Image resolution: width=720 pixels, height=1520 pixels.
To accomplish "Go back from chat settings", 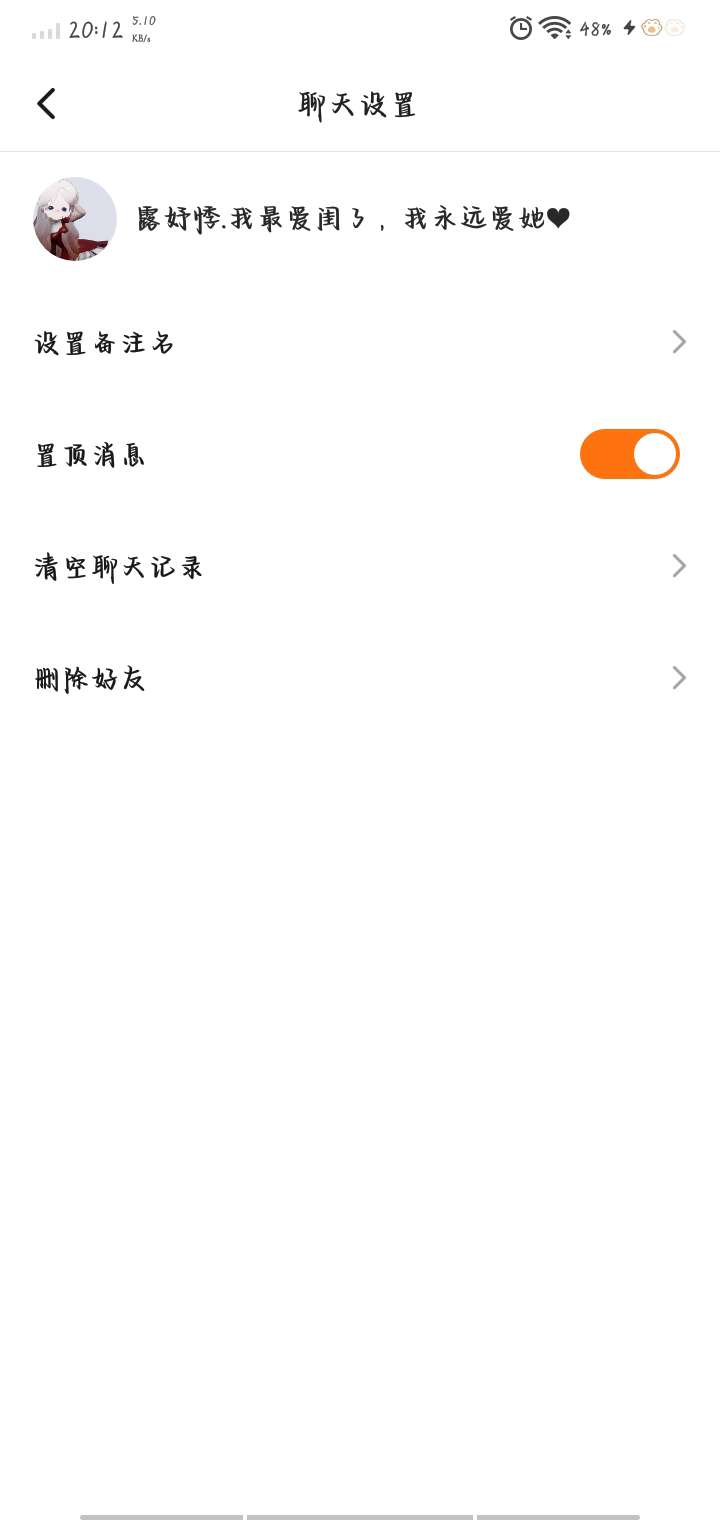I will point(46,104).
